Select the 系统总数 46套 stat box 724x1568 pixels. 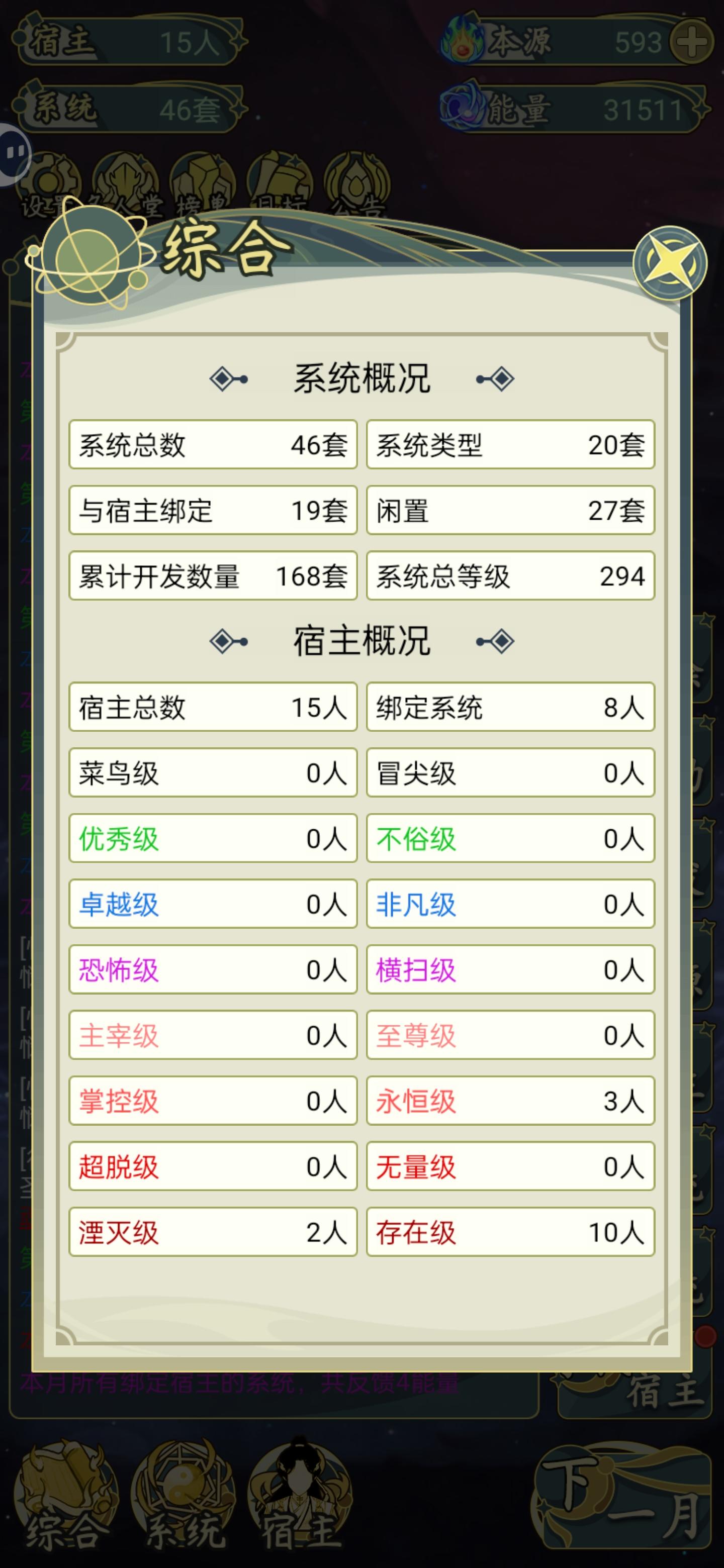click(x=213, y=446)
